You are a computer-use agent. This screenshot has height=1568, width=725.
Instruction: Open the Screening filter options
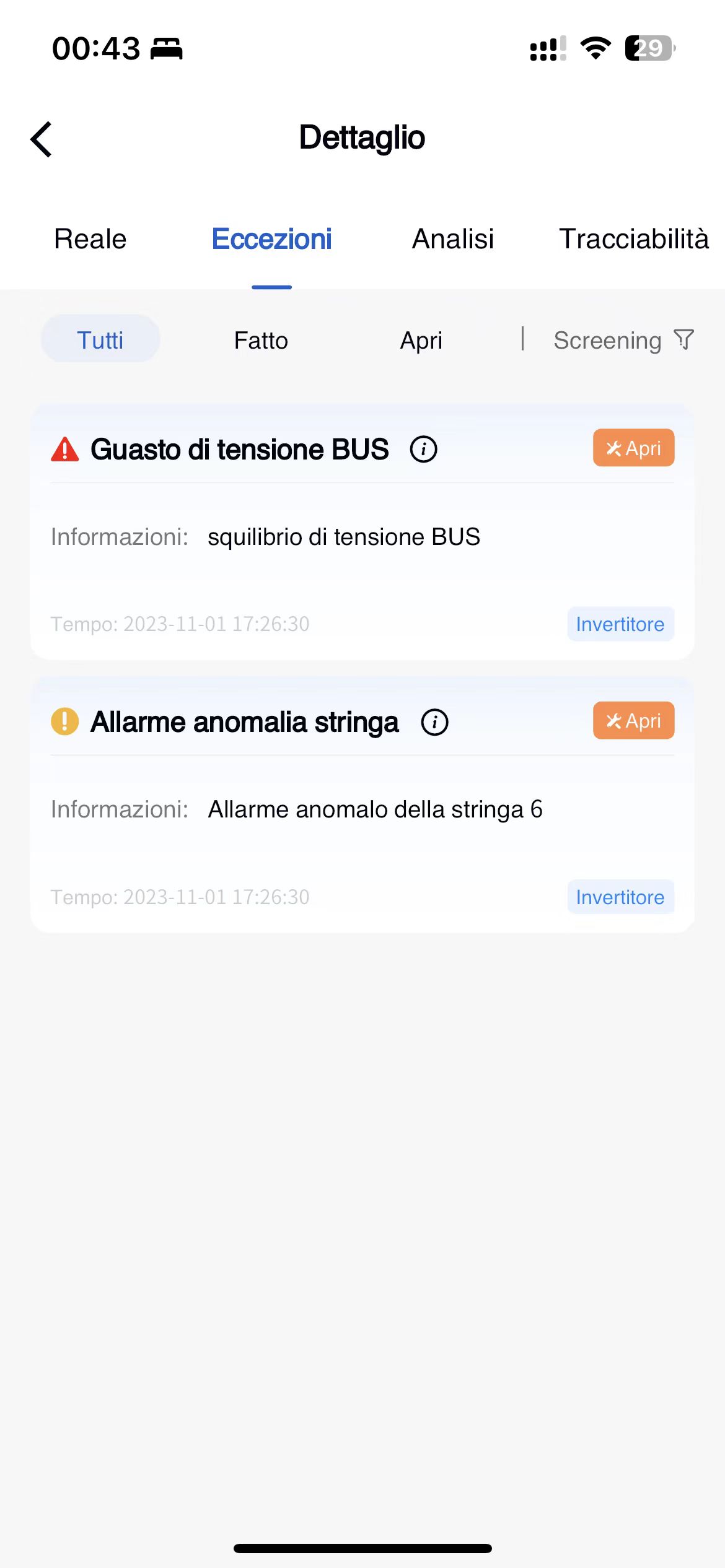coord(623,341)
